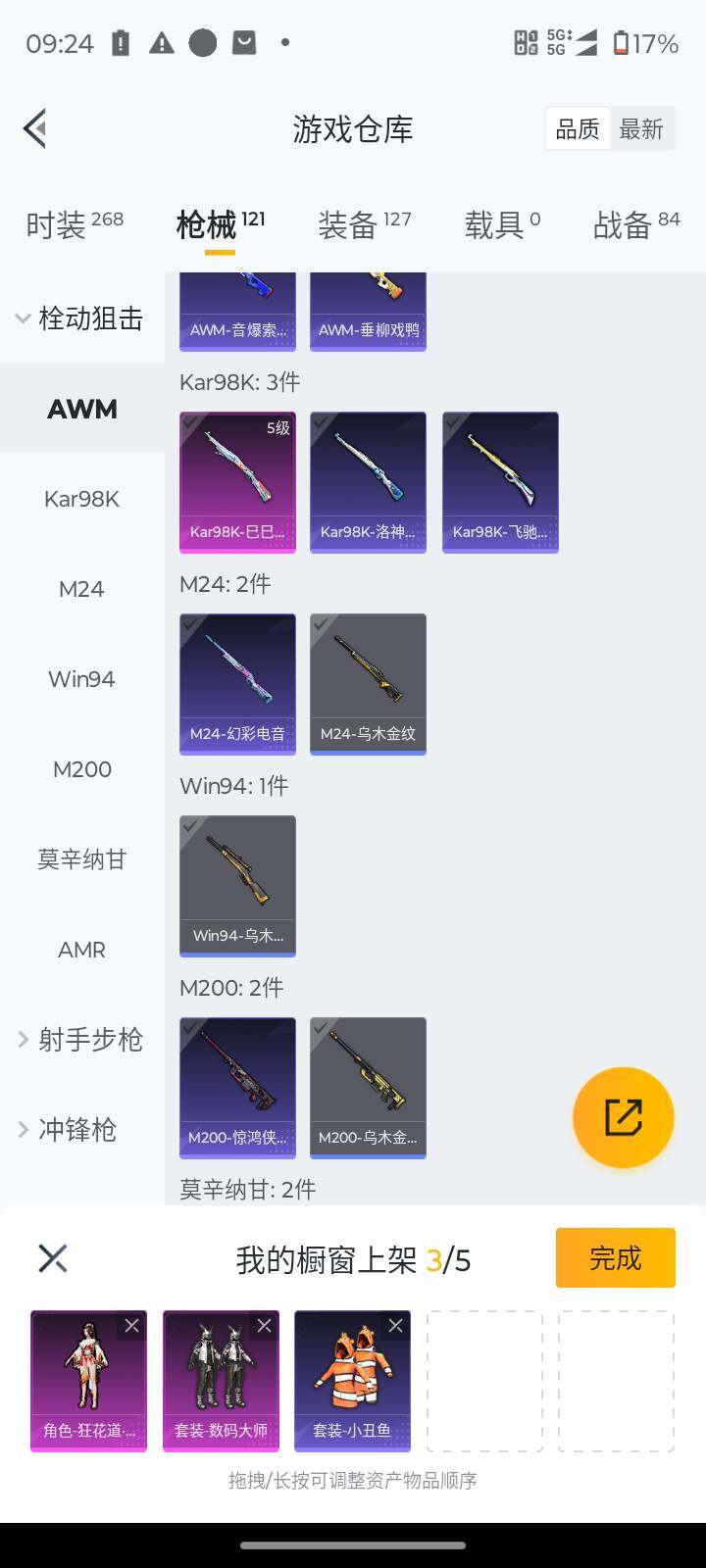The height and width of the screenshot is (1568, 706).
Task: Switch to the 装备 tab
Action: [364, 224]
